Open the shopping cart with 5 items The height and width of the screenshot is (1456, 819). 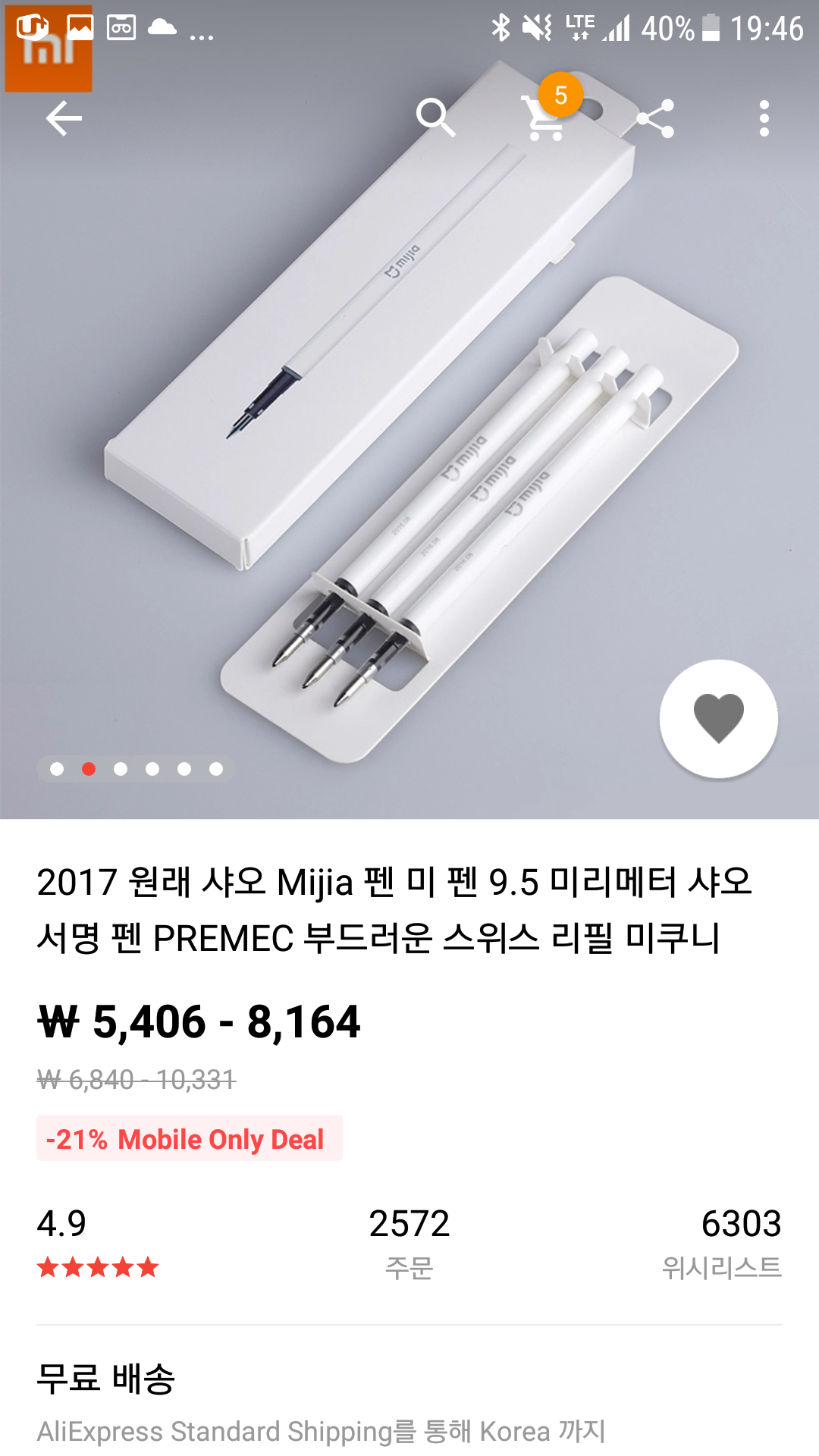tap(546, 118)
